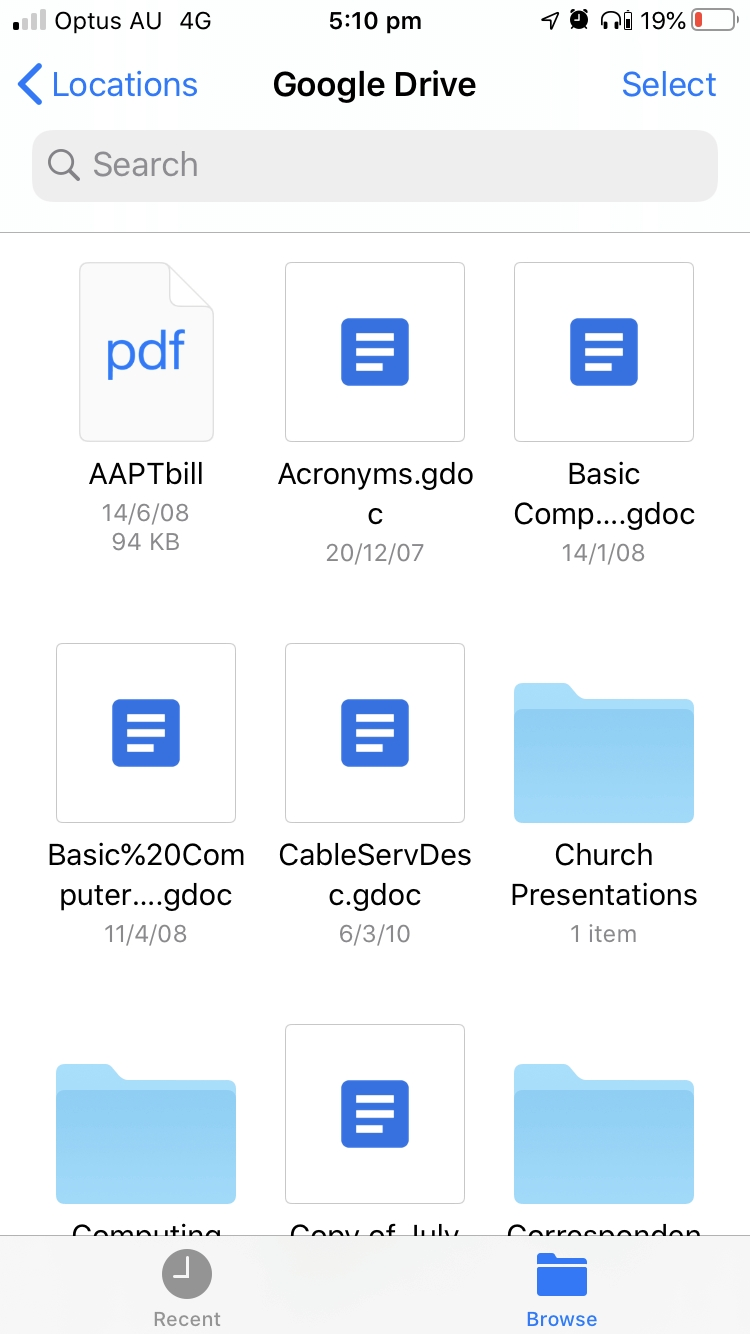Tap the back chevron arrow
The image size is (750, 1334).
tap(30, 84)
